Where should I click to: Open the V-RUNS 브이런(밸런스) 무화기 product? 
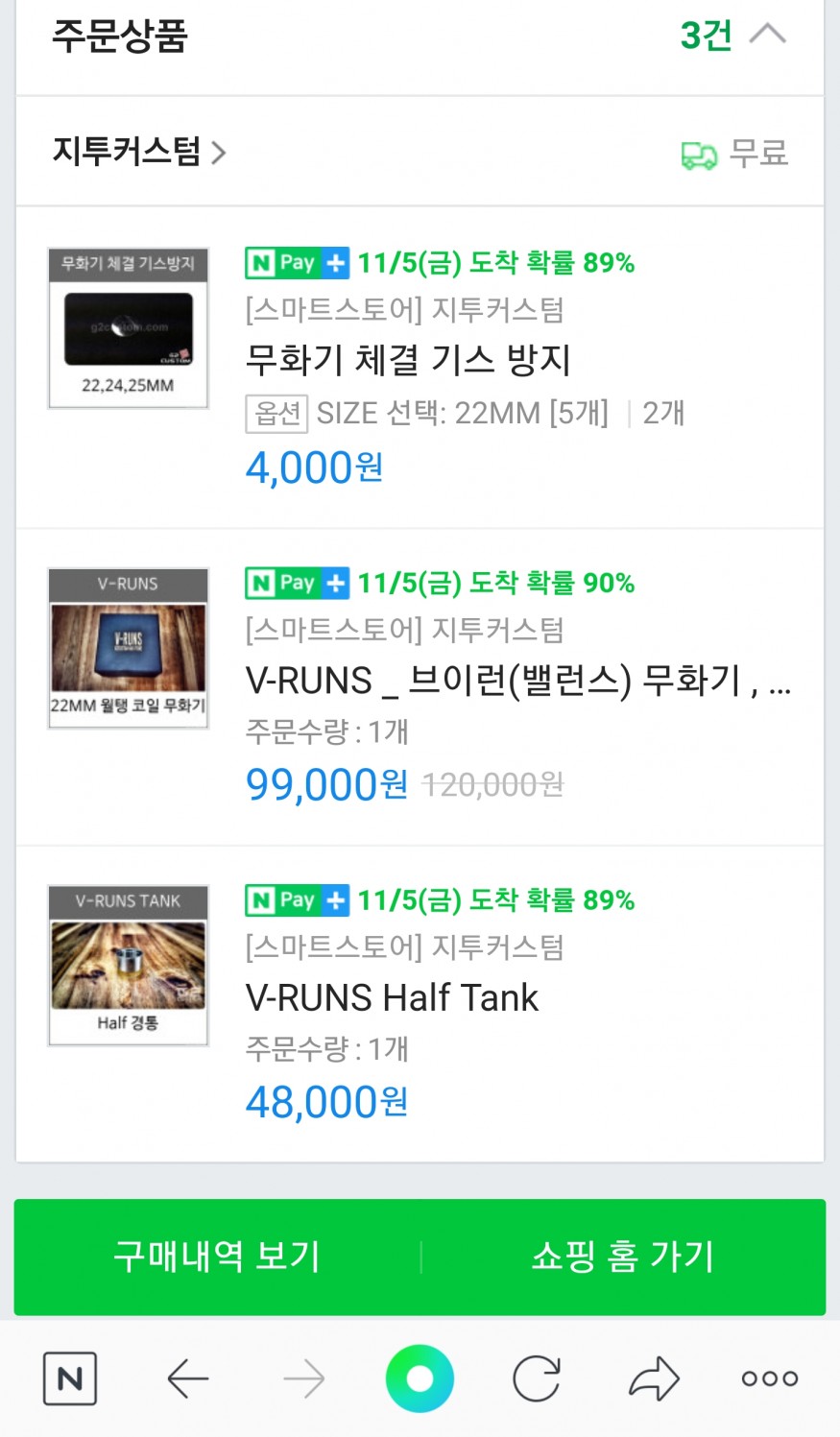click(517, 681)
